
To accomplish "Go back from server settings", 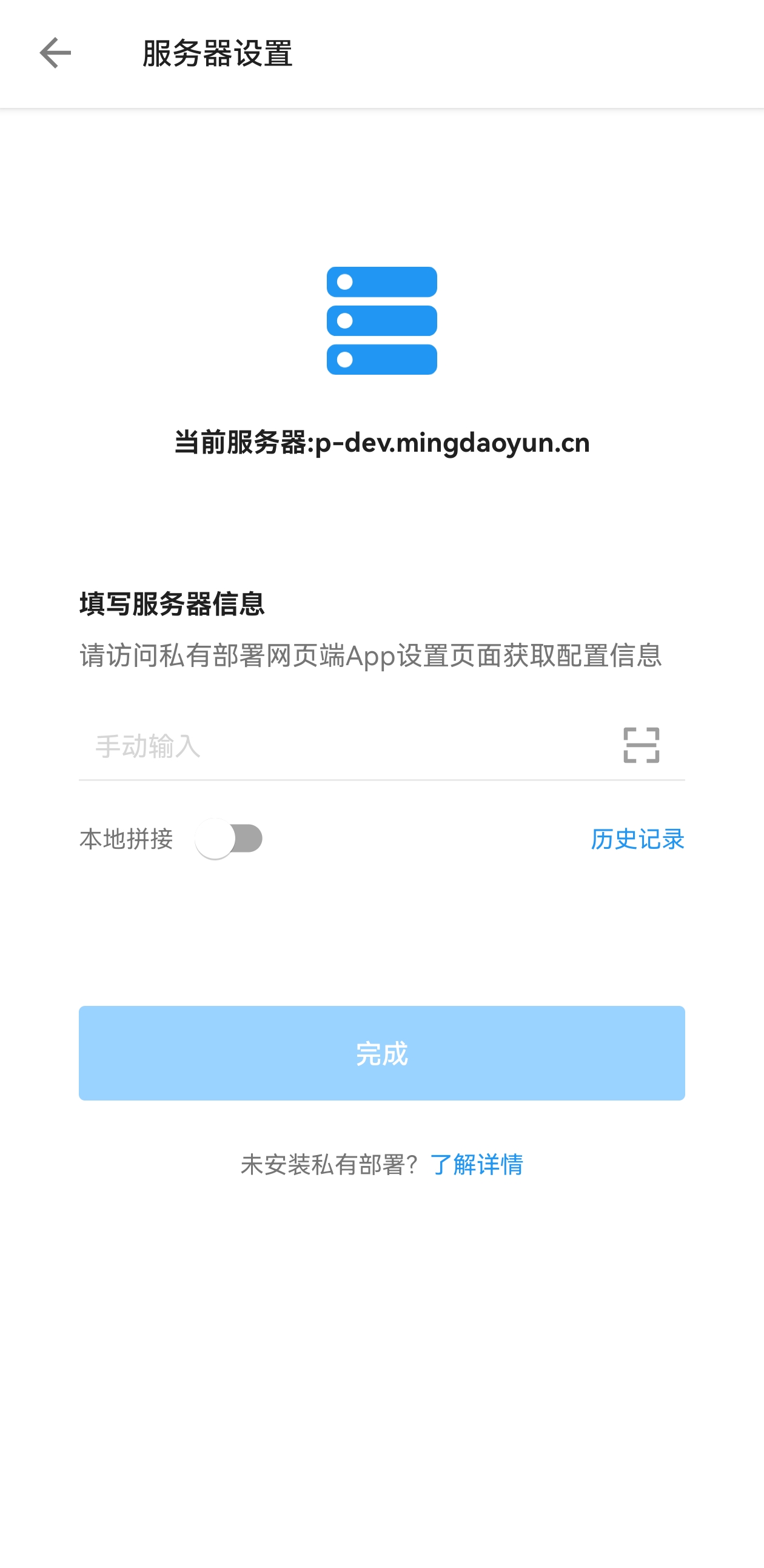I will tap(55, 53).
